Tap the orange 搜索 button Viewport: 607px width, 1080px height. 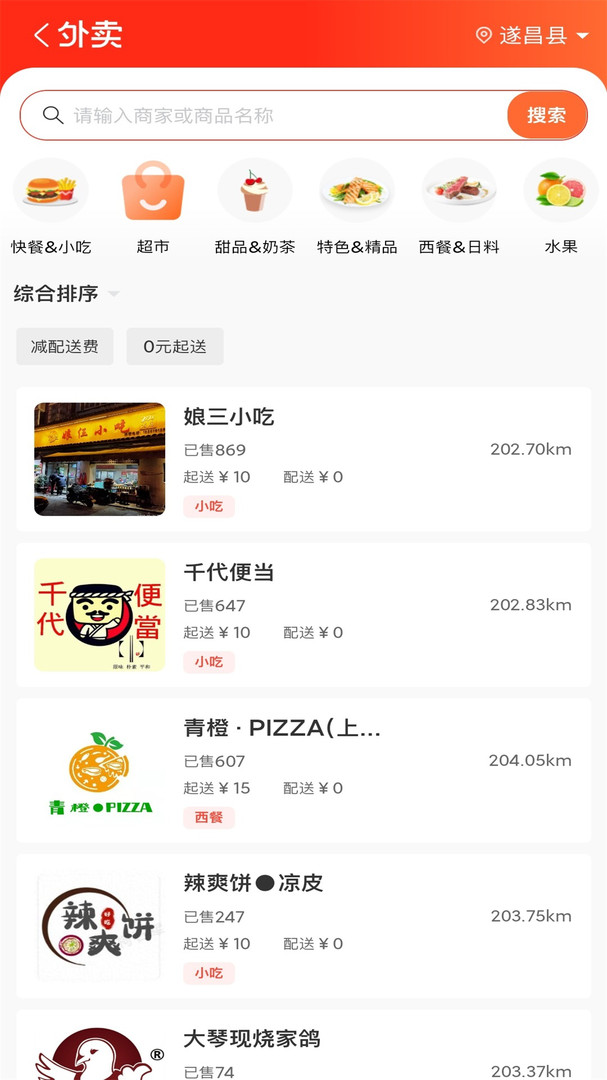[x=546, y=116]
